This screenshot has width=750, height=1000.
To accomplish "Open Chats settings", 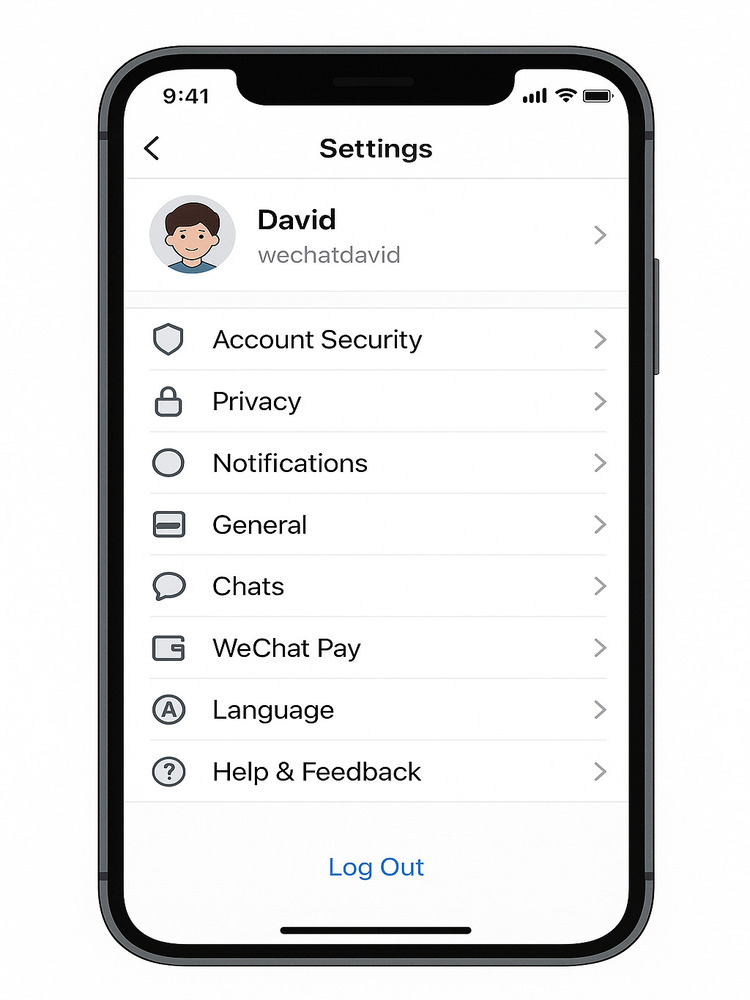I will (376, 587).
